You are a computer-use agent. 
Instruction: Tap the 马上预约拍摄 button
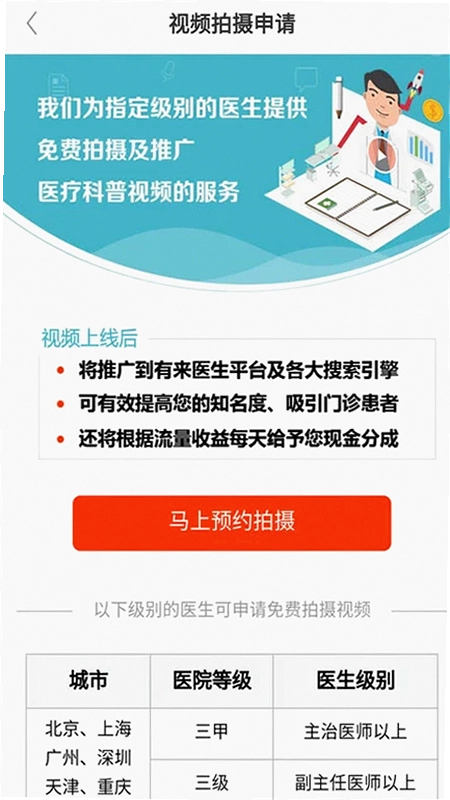232,523
